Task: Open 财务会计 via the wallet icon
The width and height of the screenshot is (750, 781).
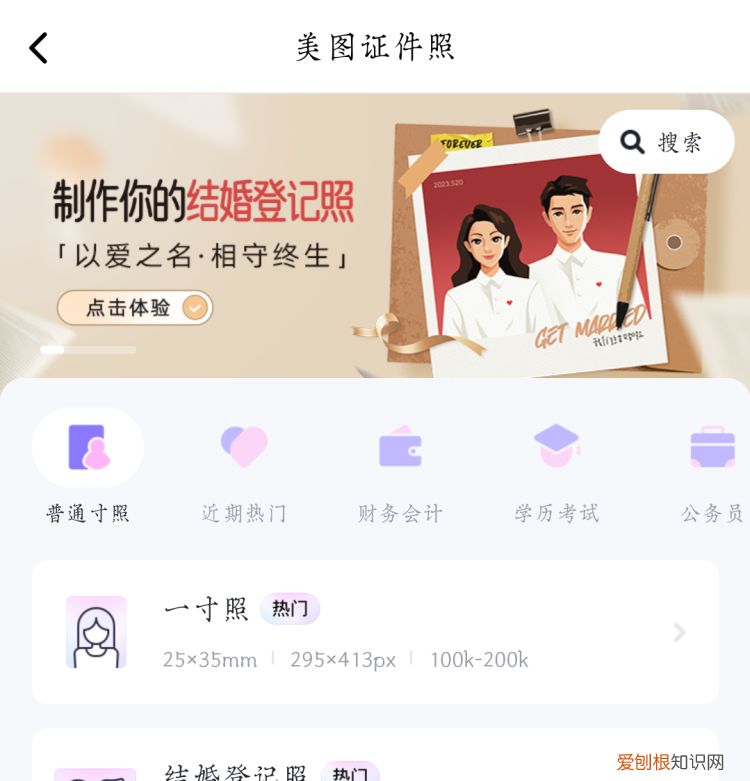Action: click(x=400, y=447)
